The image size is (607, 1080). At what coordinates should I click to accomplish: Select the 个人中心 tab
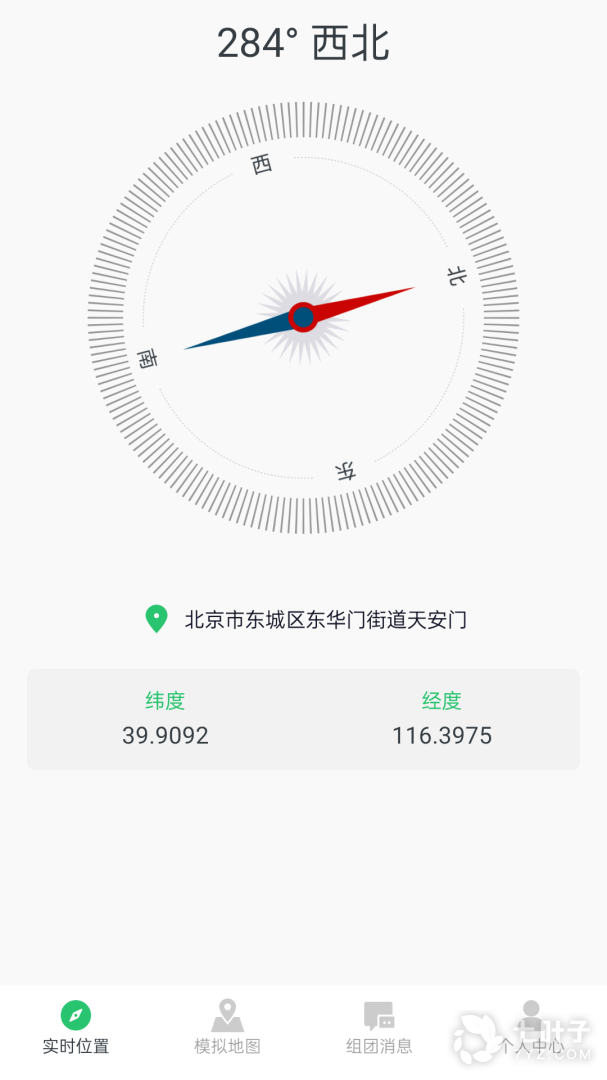531,1028
